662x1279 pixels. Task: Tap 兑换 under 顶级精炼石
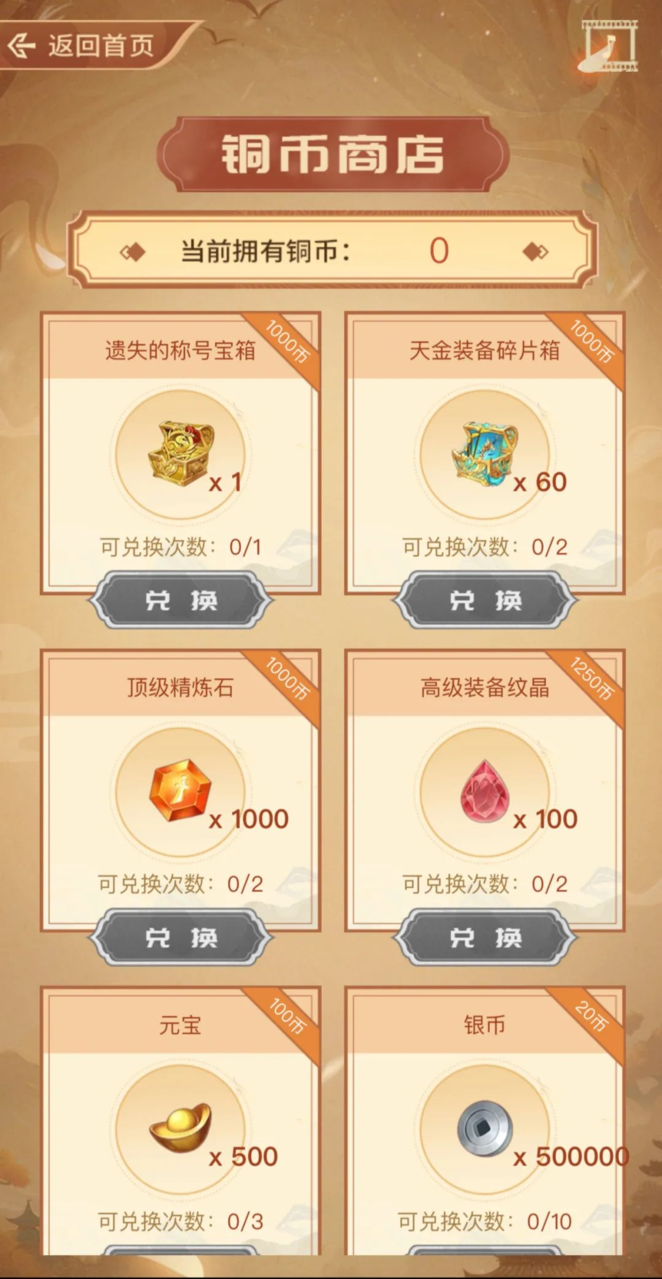pyautogui.click(x=181, y=937)
